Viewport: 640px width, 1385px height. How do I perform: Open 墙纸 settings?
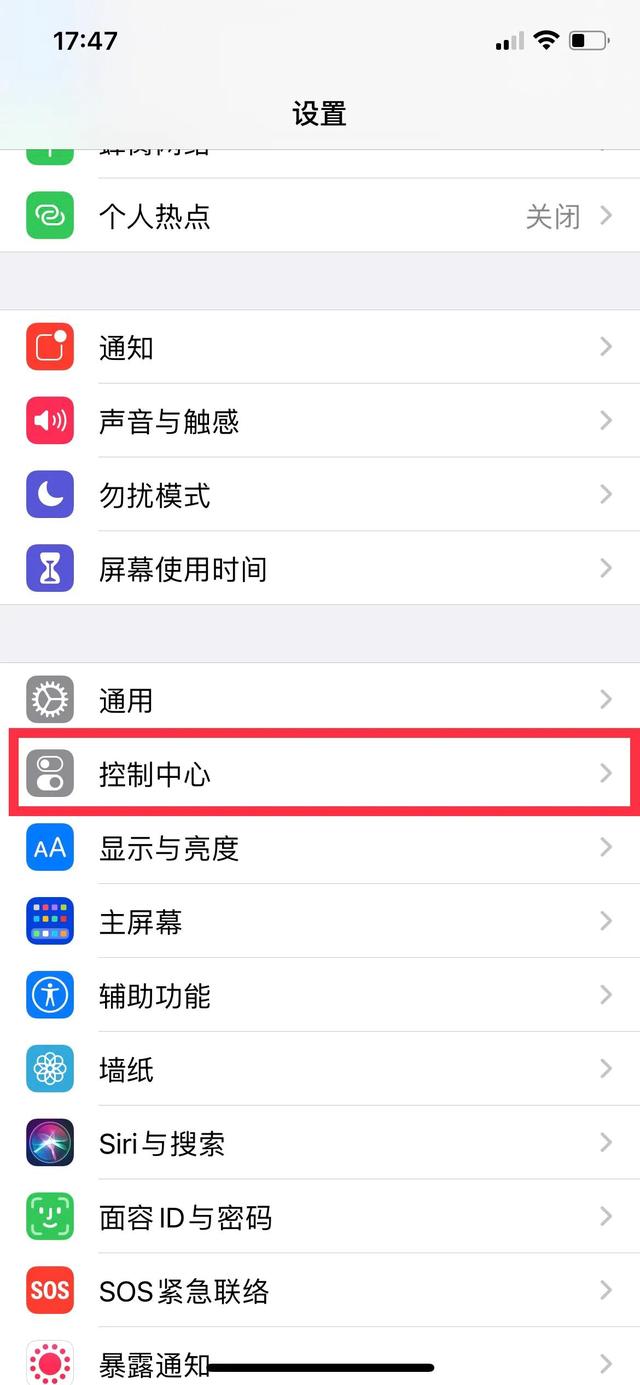320,1070
